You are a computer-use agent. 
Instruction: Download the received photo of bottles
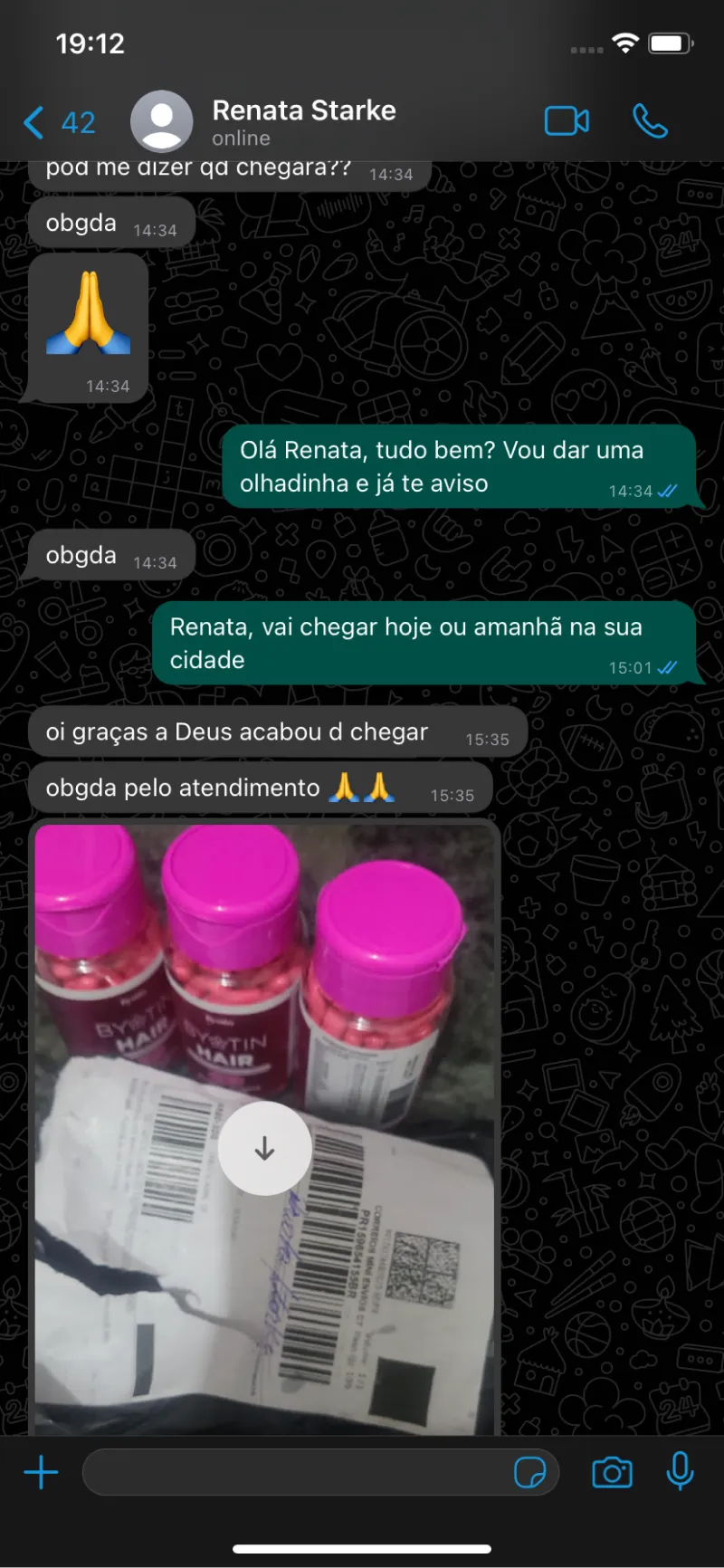point(265,1148)
